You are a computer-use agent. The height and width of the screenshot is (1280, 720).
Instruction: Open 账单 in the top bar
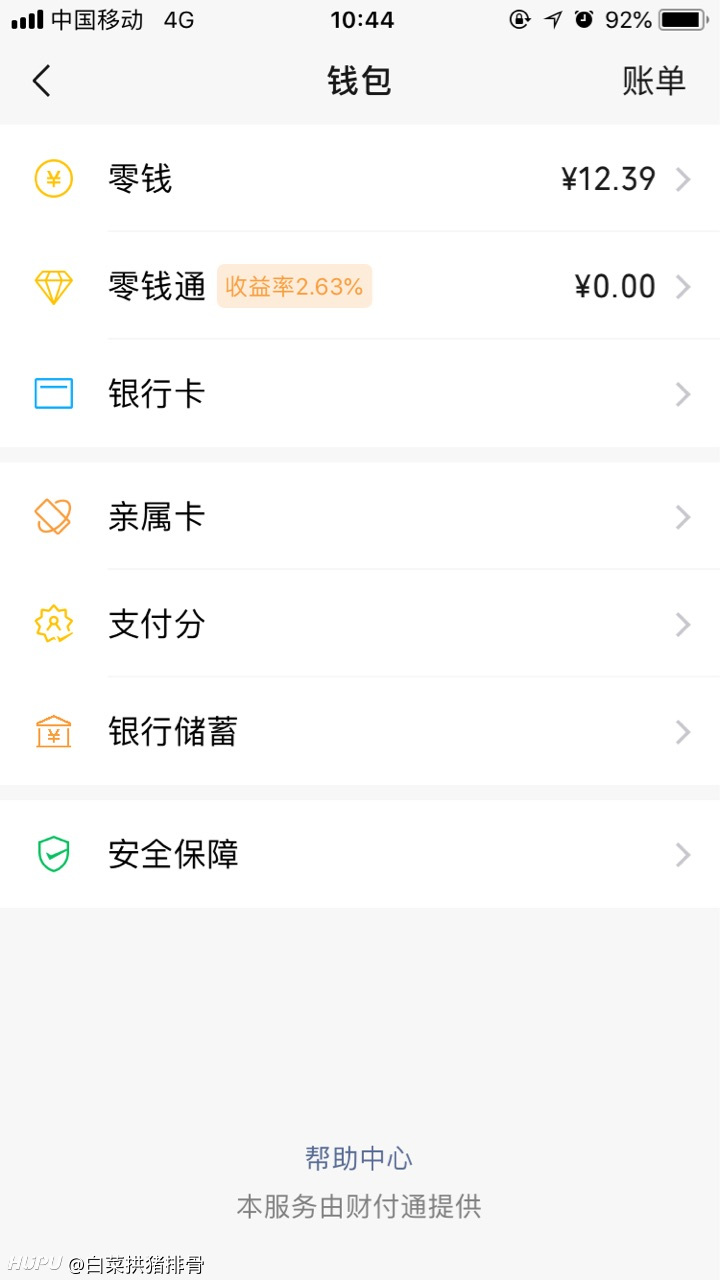click(654, 81)
